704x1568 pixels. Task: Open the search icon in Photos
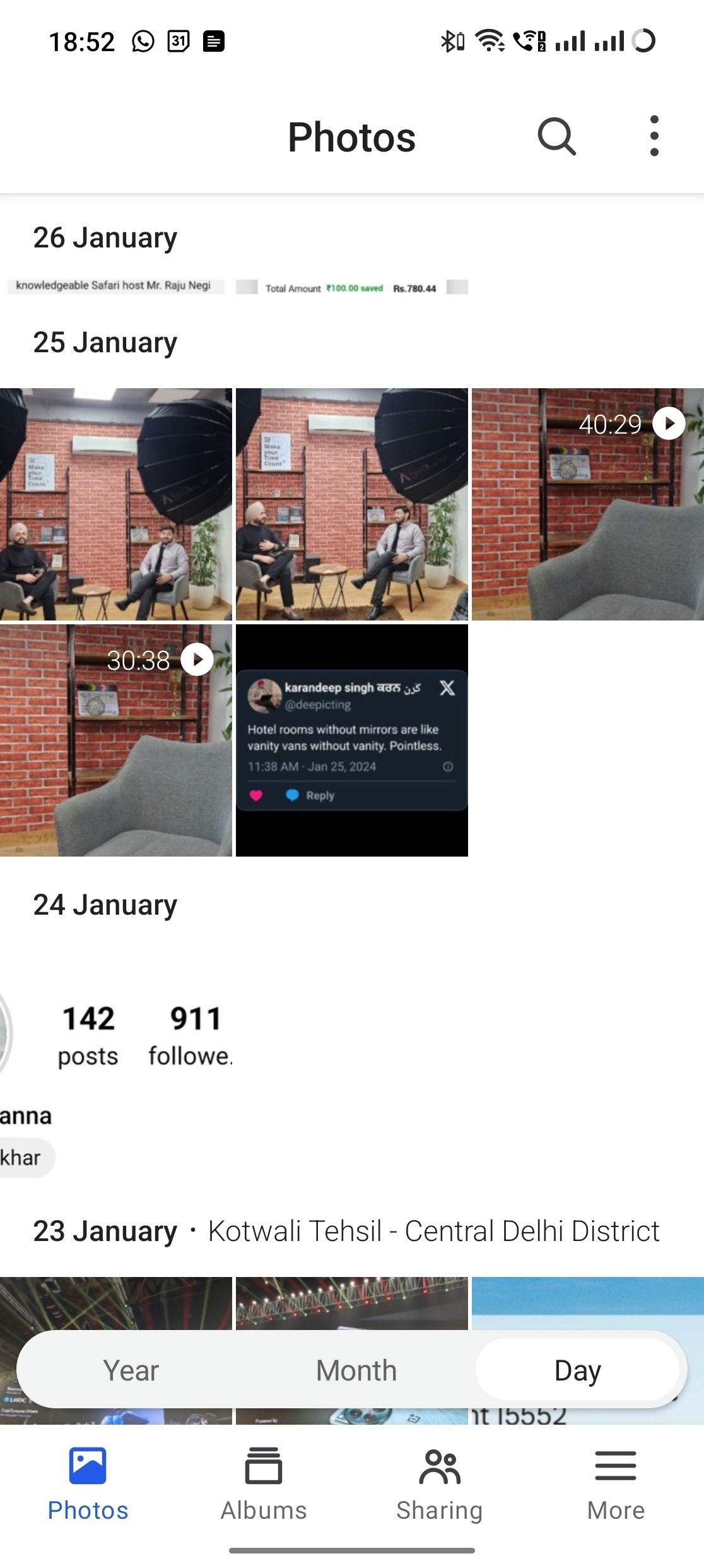coord(556,136)
